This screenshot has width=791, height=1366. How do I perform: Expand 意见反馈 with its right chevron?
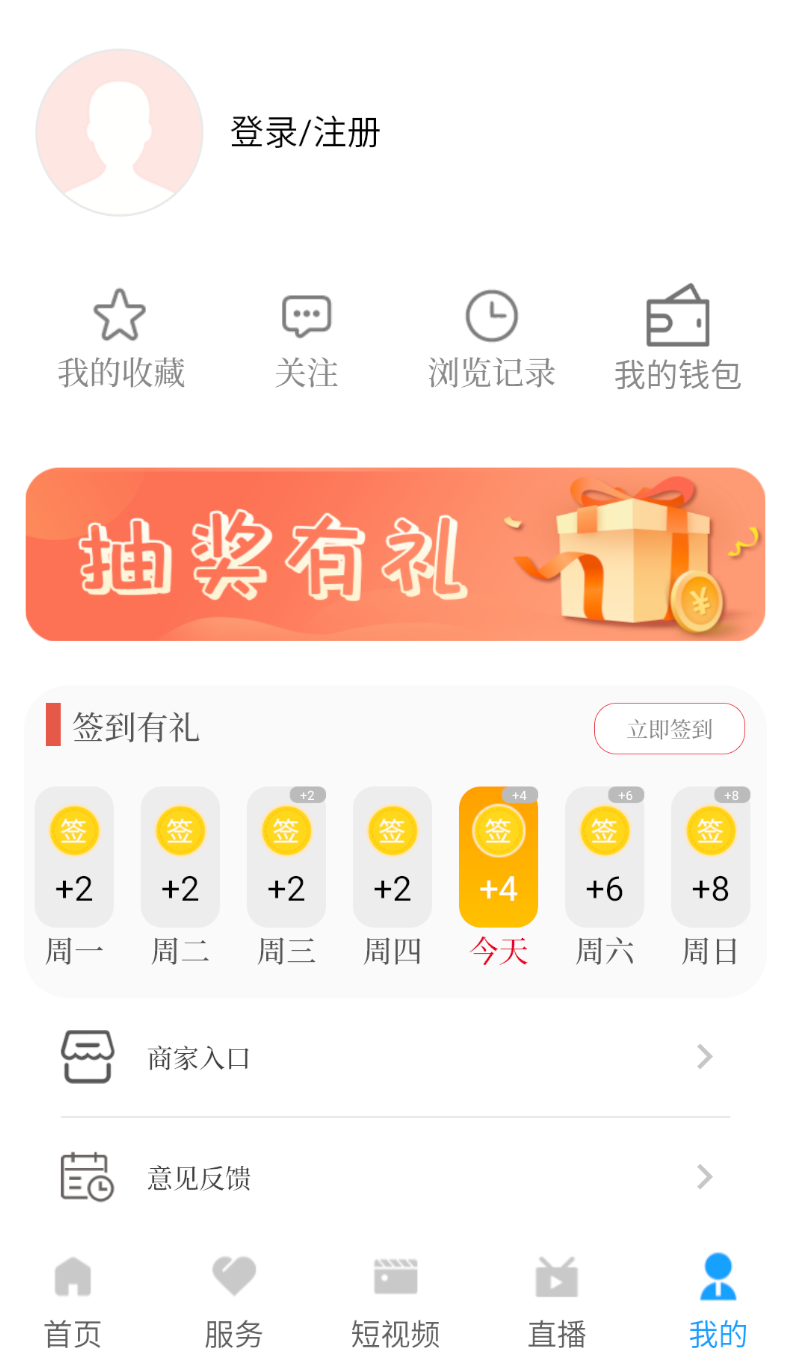point(704,1177)
